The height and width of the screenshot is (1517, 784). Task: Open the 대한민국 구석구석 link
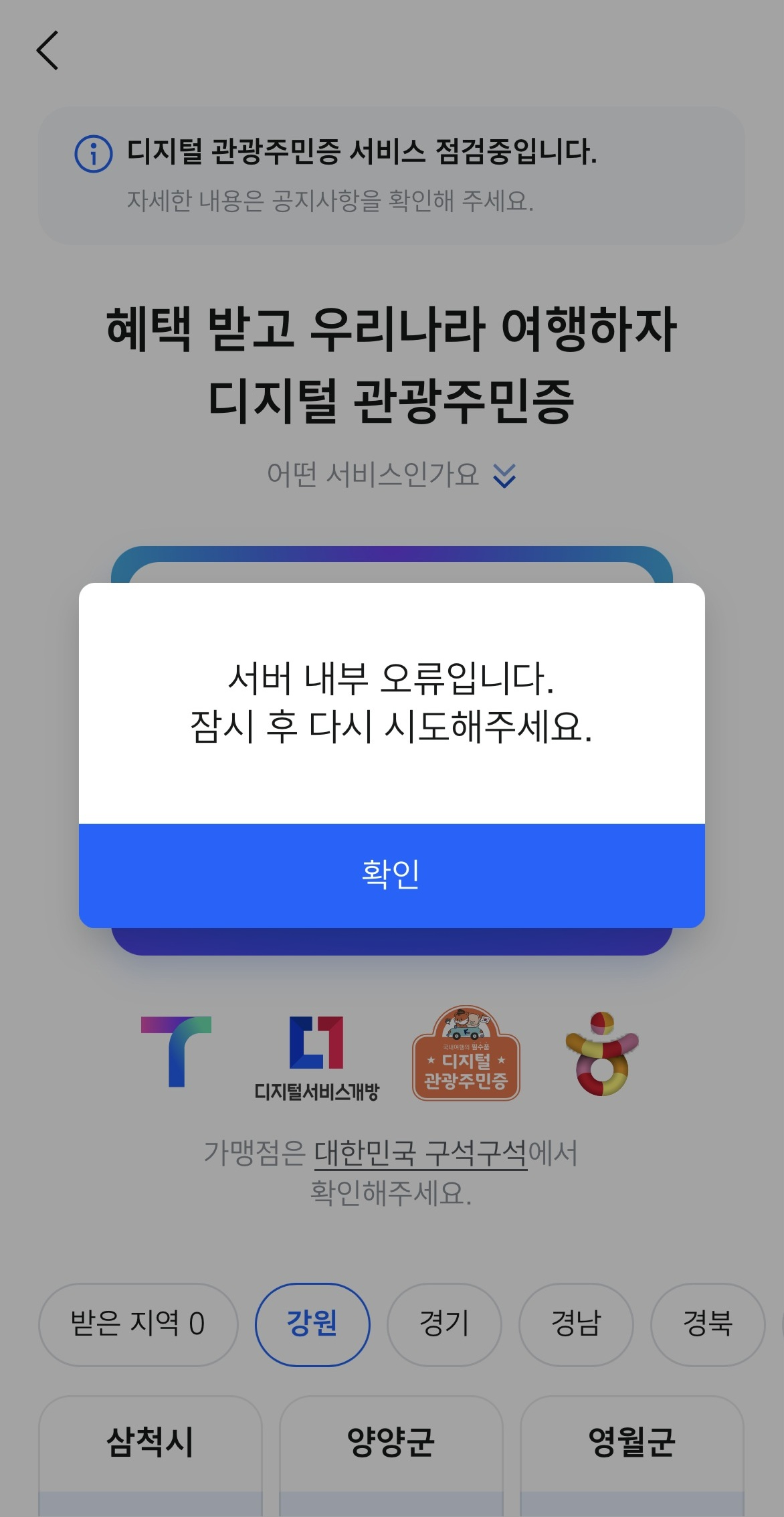tap(421, 1153)
